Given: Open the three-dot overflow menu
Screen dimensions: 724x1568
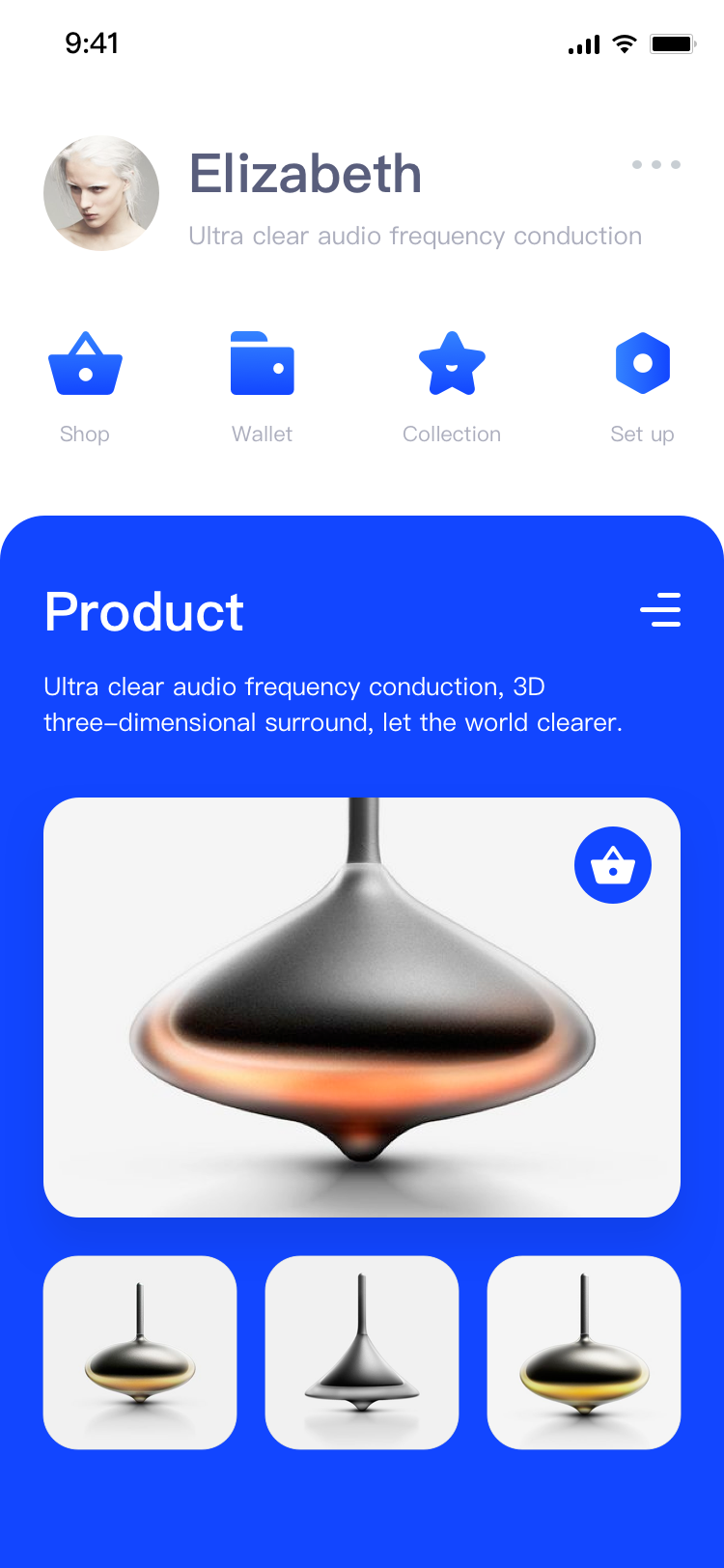Looking at the screenshot, I should [x=656, y=164].
